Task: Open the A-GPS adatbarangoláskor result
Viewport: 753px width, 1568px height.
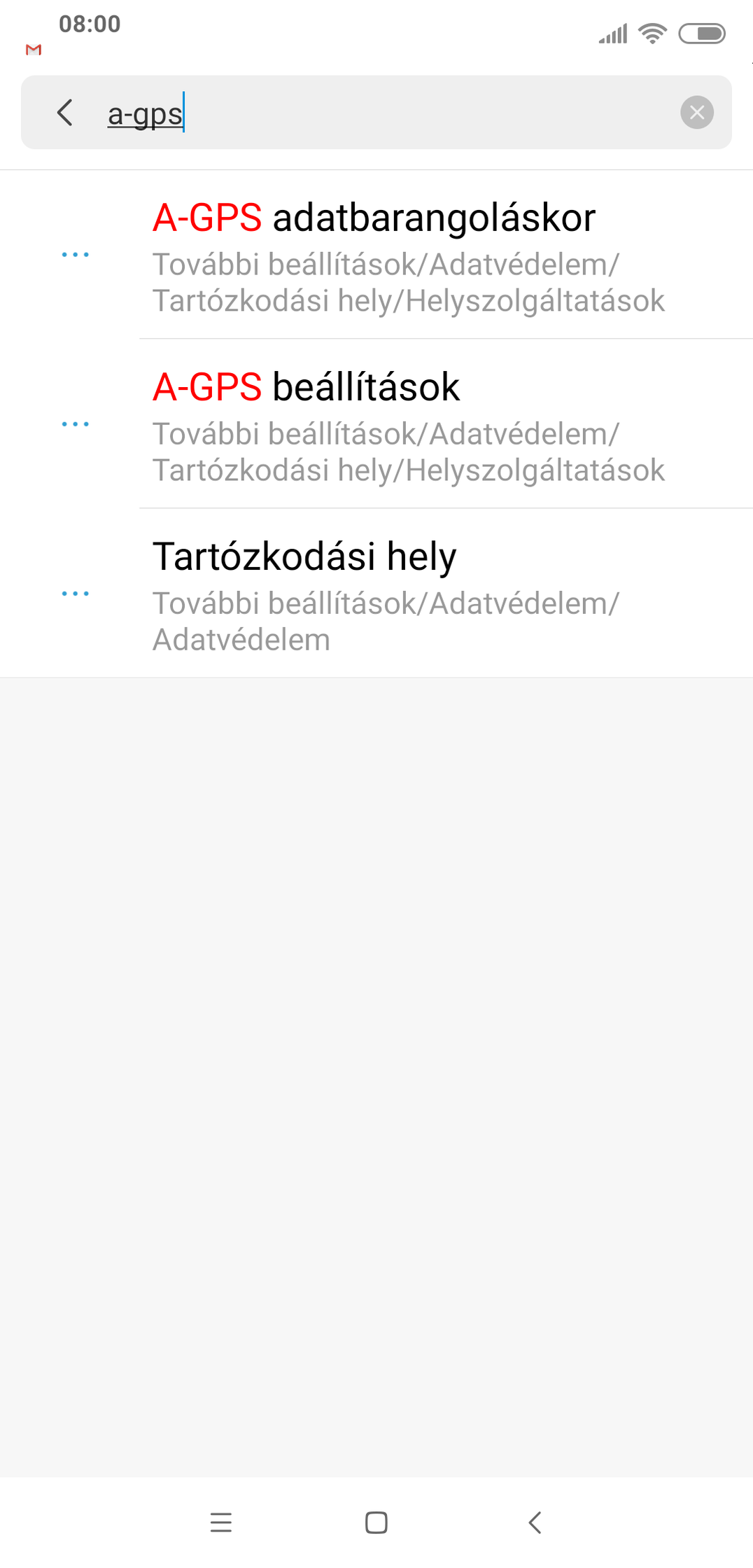Action: (376, 255)
